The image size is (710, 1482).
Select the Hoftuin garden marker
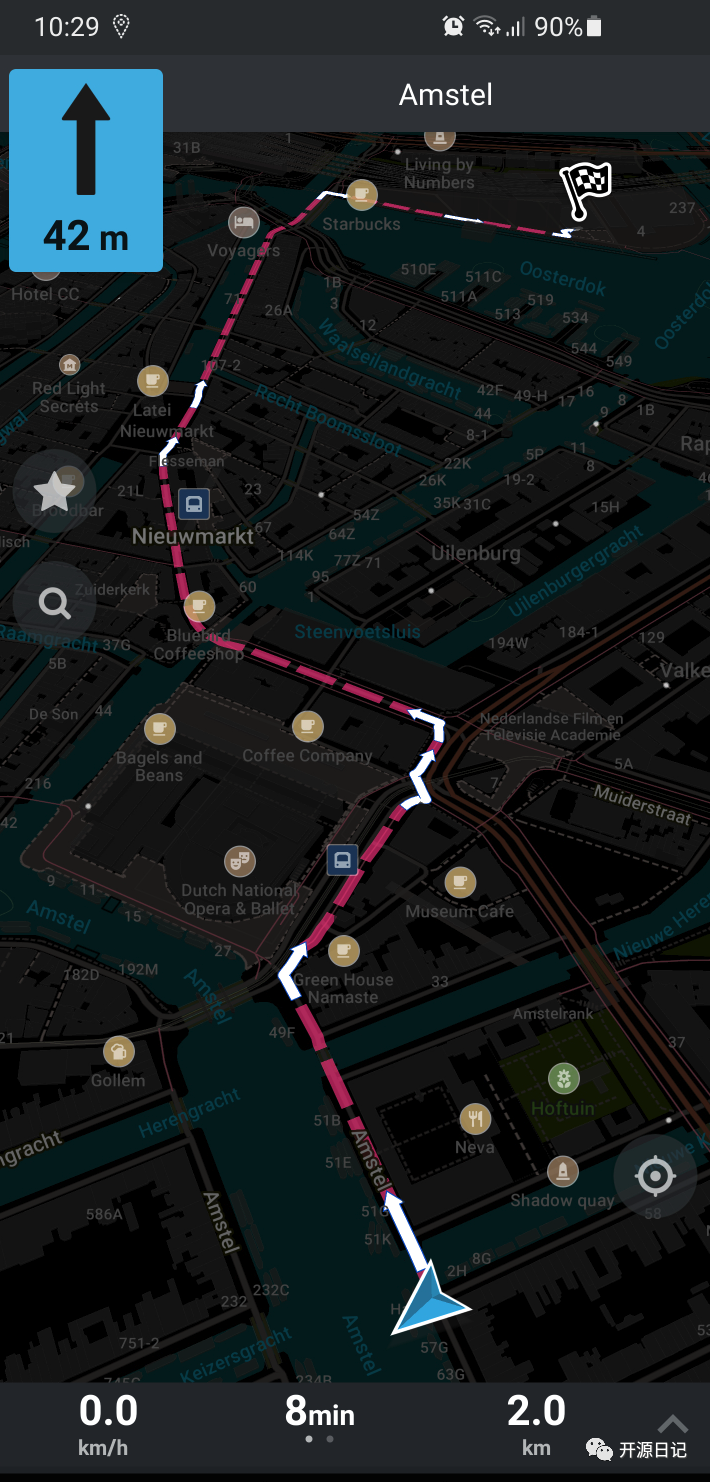[x=564, y=1079]
